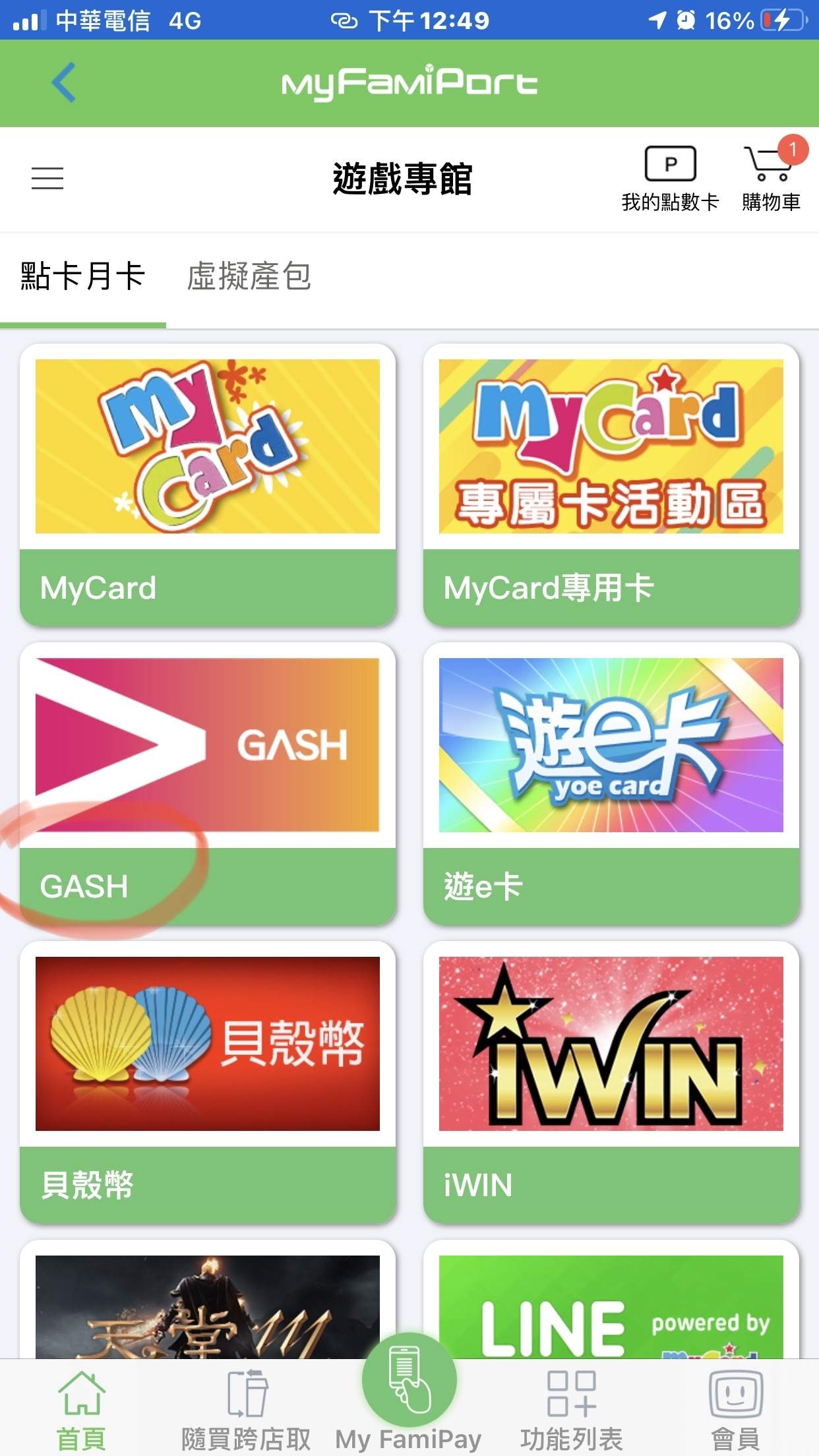Switch to the 虛擬產包 tab
Image resolution: width=819 pixels, height=1456 pixels.
click(249, 276)
